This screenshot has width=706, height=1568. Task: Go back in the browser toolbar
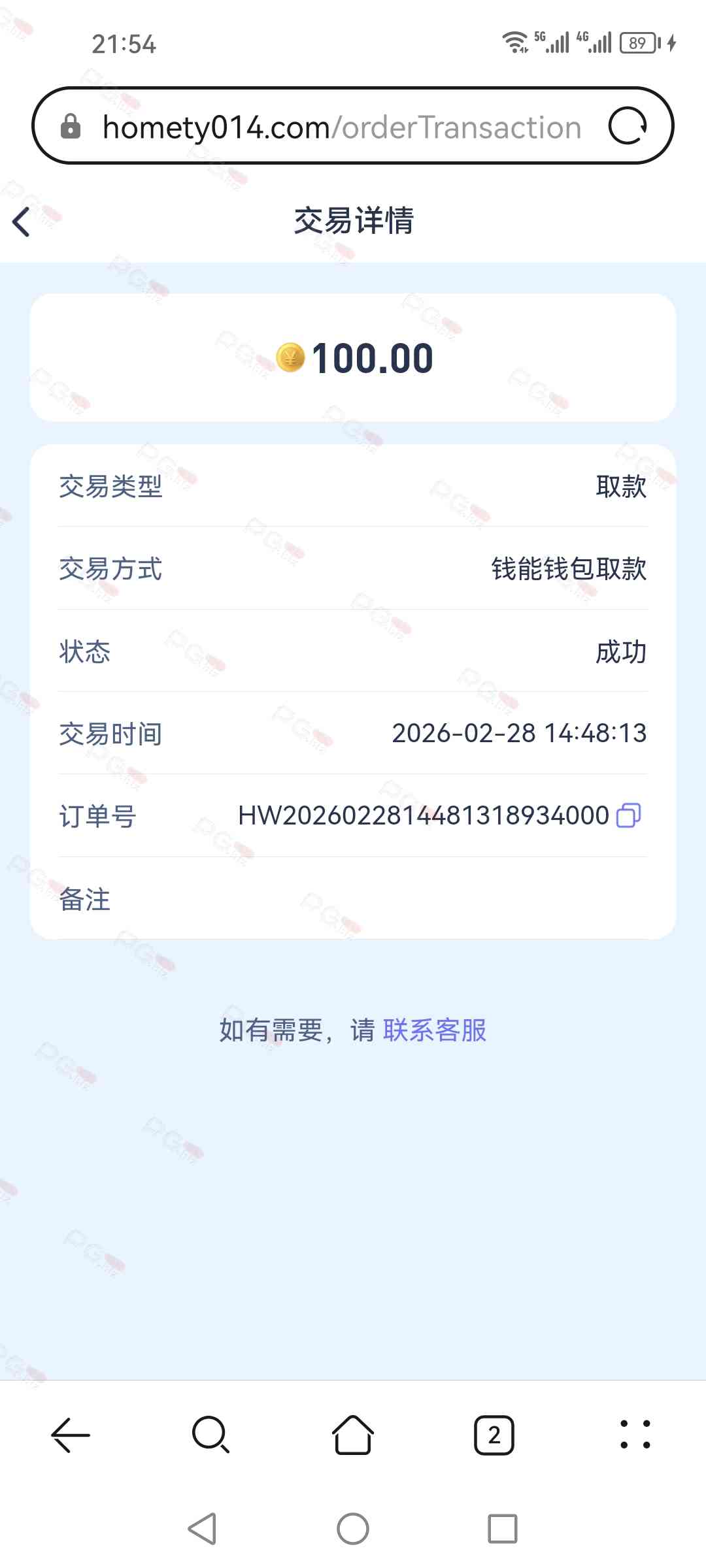point(71,1435)
